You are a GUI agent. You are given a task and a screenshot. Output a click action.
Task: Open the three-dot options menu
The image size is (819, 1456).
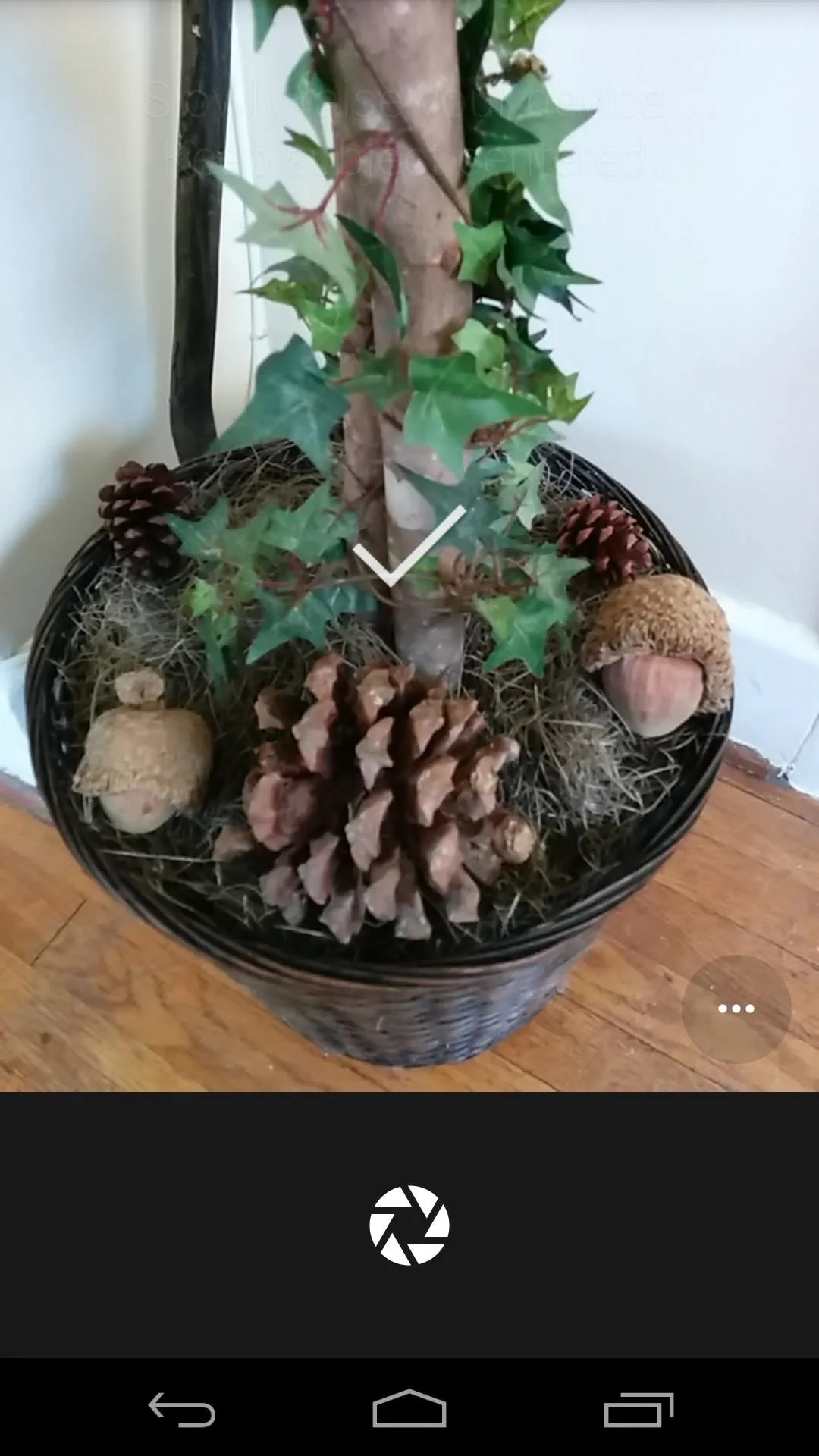(736, 1009)
